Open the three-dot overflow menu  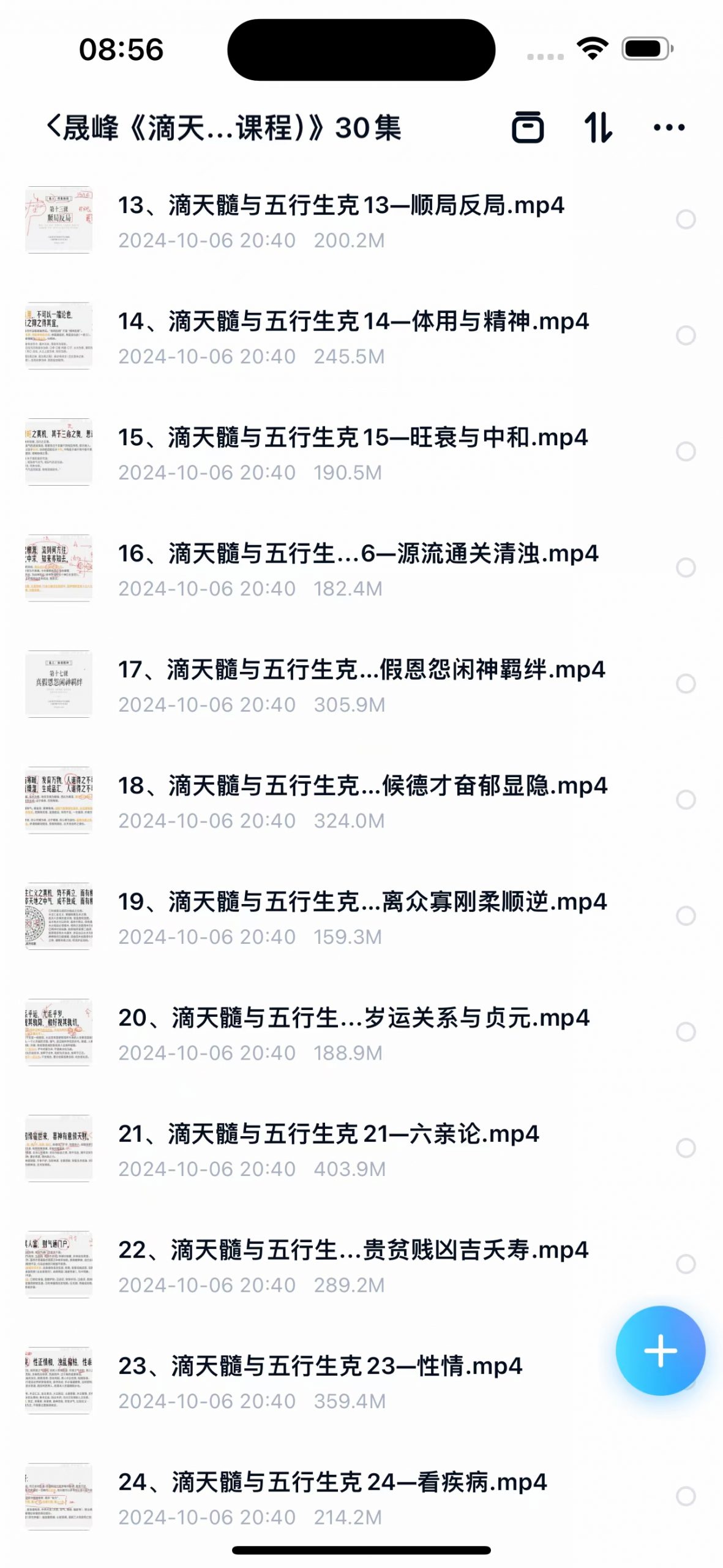pos(669,127)
